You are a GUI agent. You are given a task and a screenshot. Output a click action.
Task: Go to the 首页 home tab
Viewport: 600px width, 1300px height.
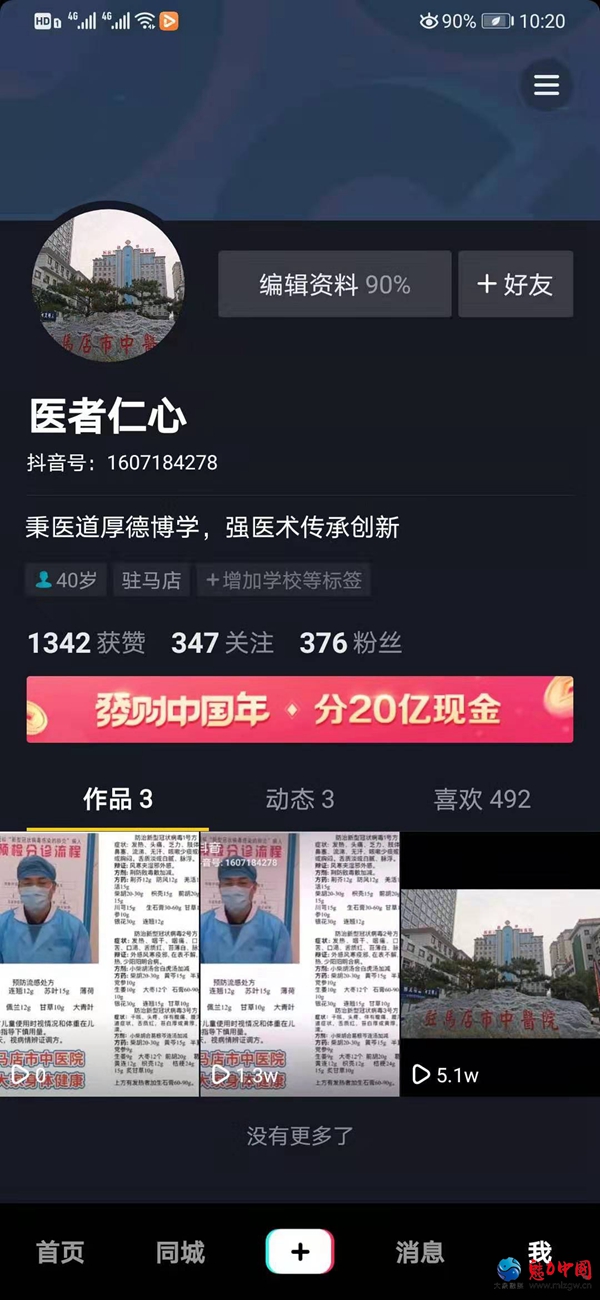pyautogui.click(x=60, y=1252)
